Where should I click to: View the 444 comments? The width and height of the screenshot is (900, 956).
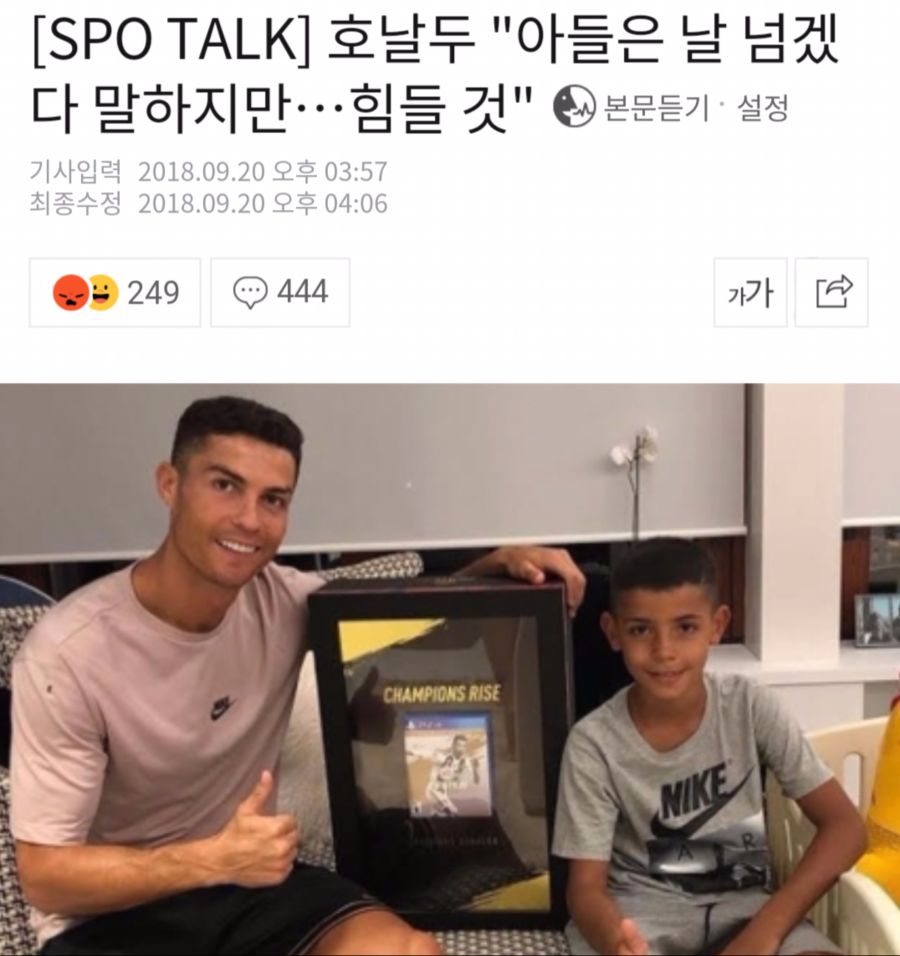(280, 293)
